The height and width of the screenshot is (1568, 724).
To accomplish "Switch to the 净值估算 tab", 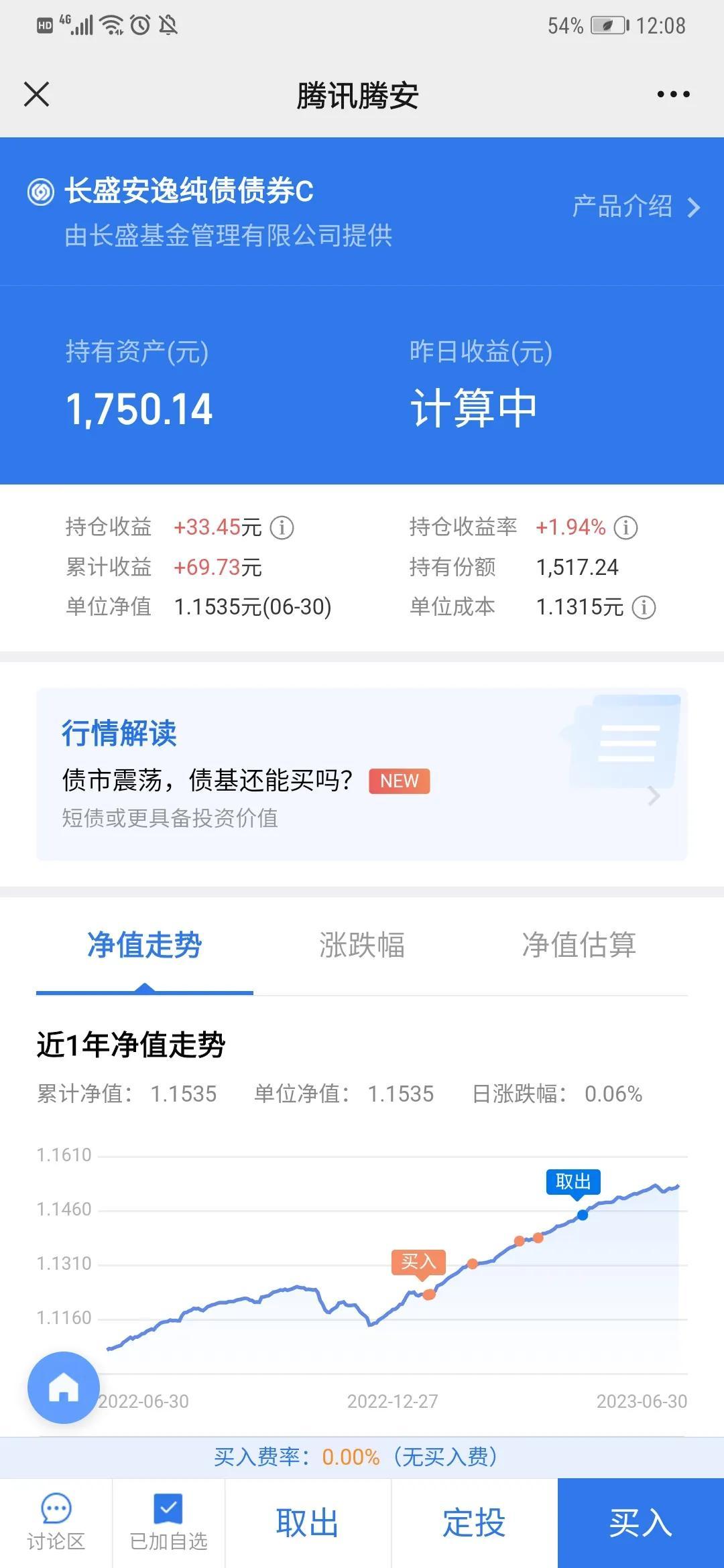I will 579,945.
